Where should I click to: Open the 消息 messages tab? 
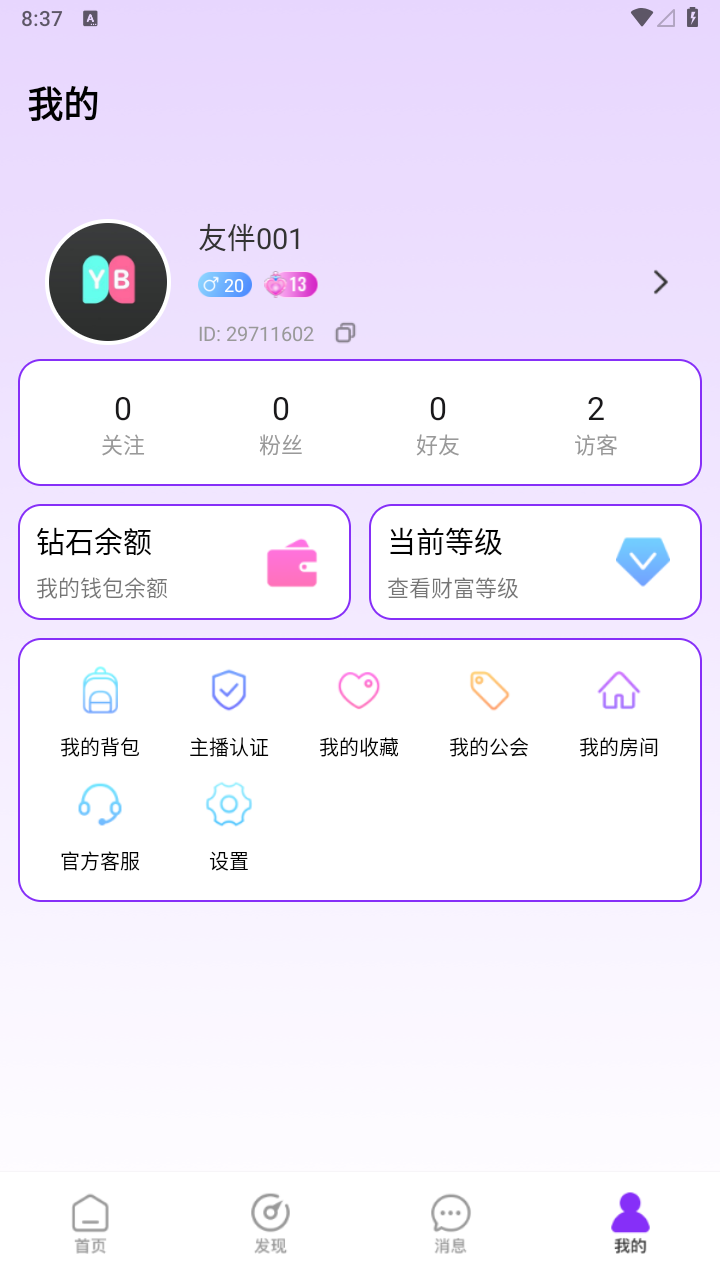point(449,1222)
